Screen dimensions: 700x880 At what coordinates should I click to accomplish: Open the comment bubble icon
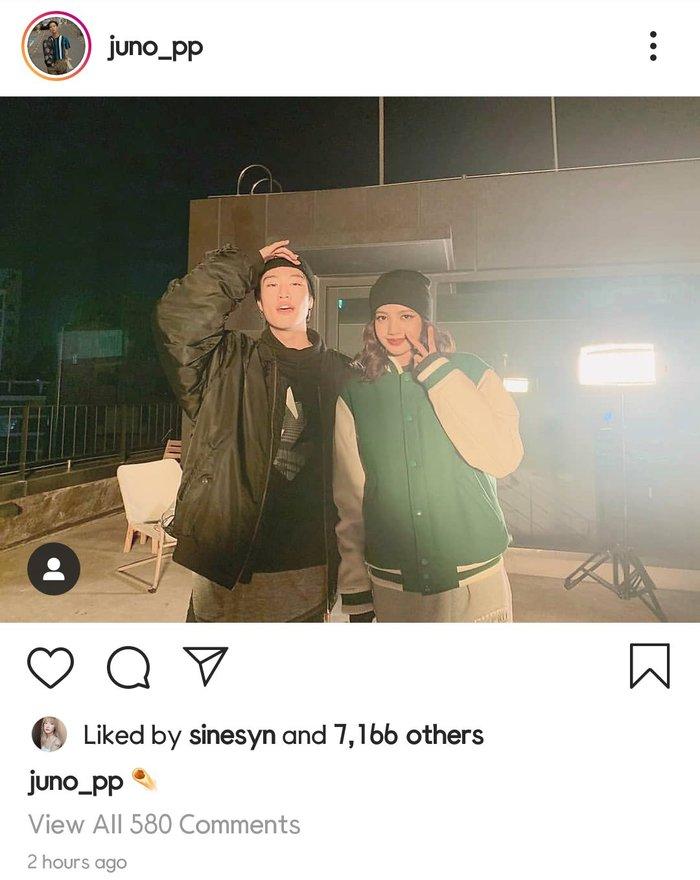pyautogui.click(x=128, y=667)
